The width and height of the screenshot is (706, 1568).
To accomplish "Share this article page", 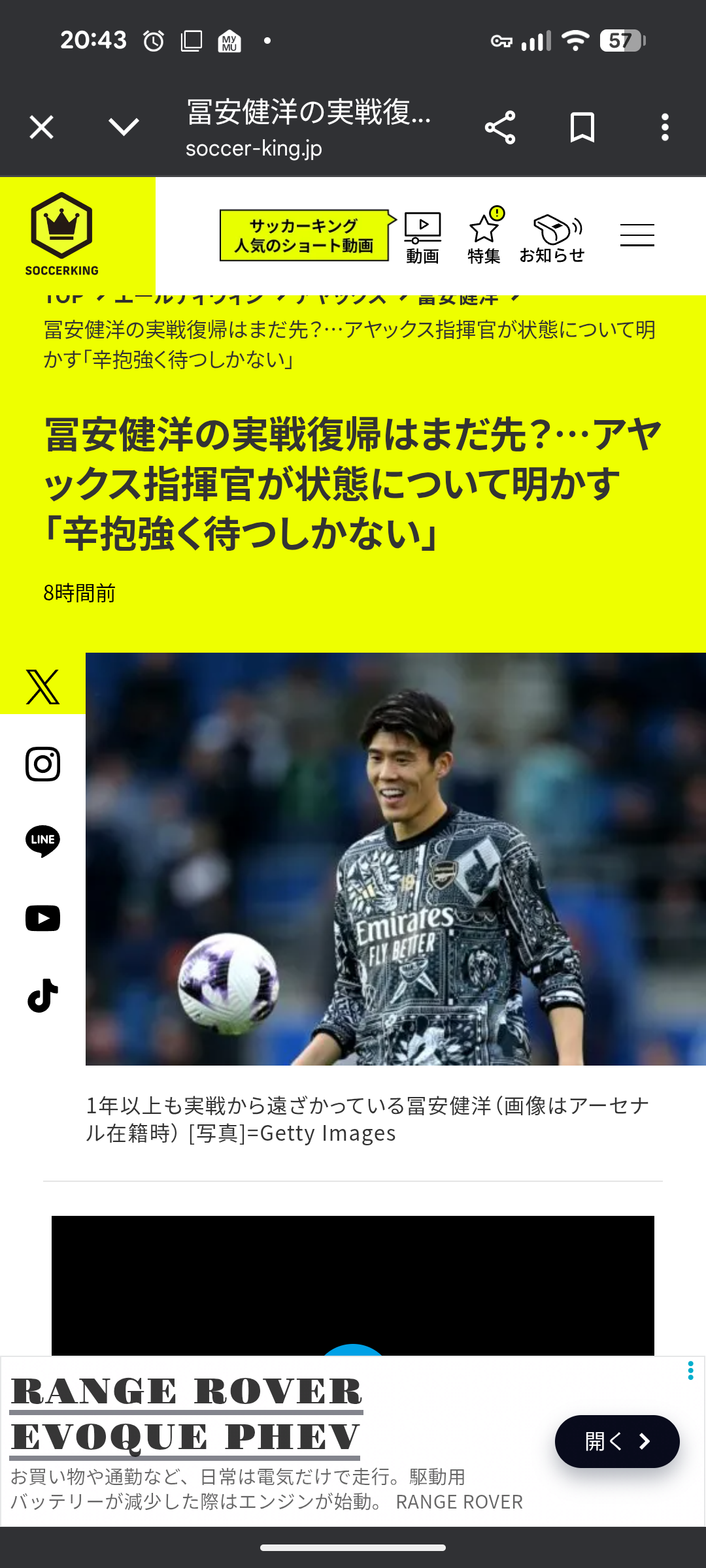I will (x=500, y=127).
